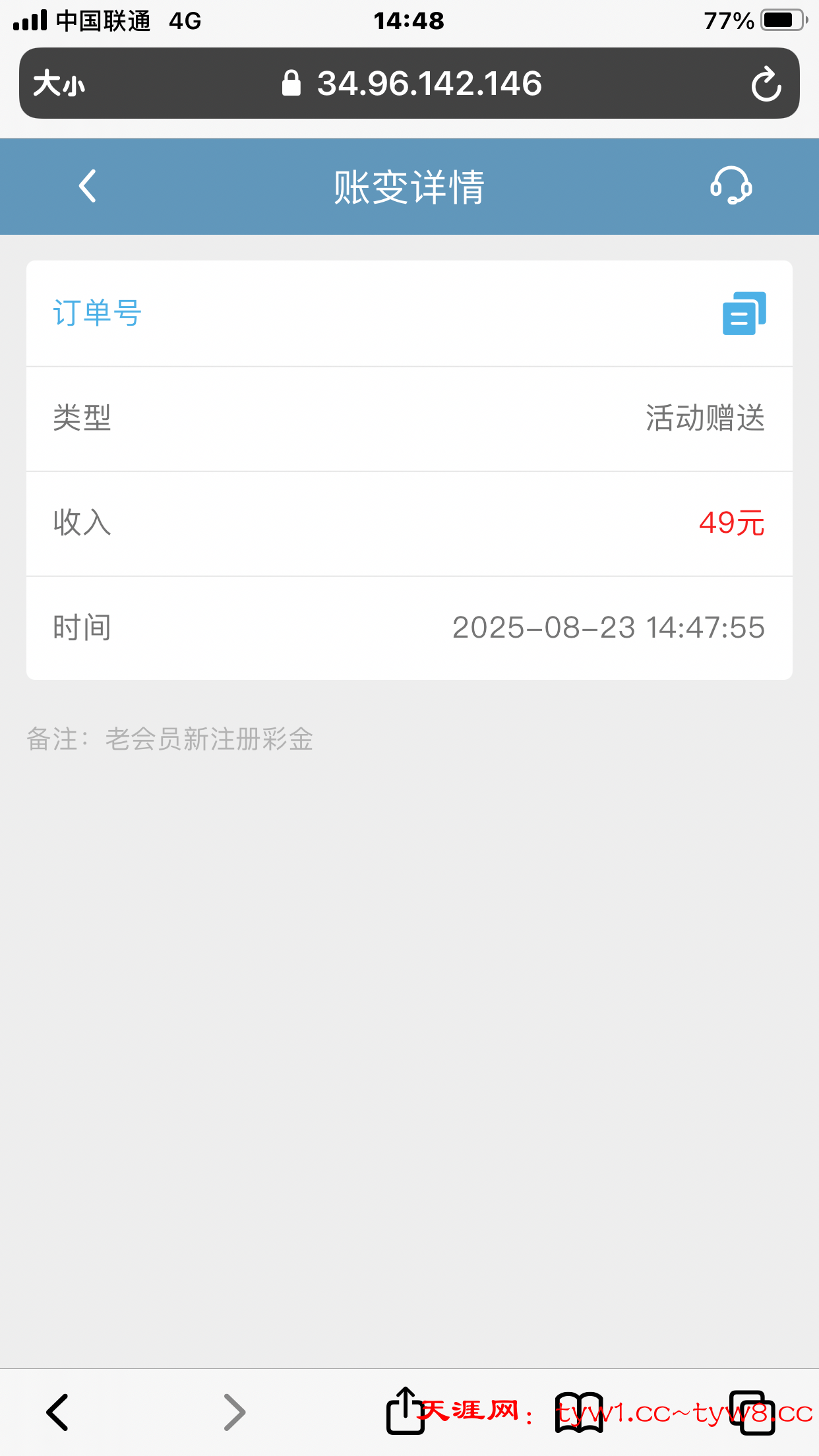Select the red 49元 income value
Screen dimensions: 819x1456
click(732, 524)
